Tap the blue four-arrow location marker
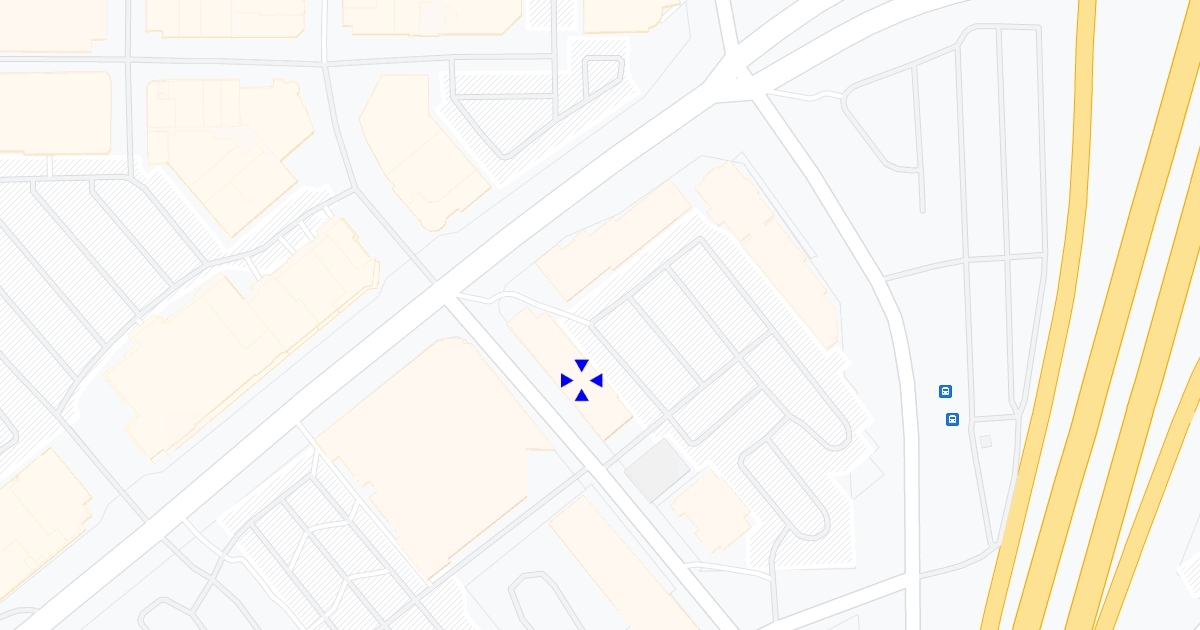The width and height of the screenshot is (1200, 630). (x=582, y=380)
